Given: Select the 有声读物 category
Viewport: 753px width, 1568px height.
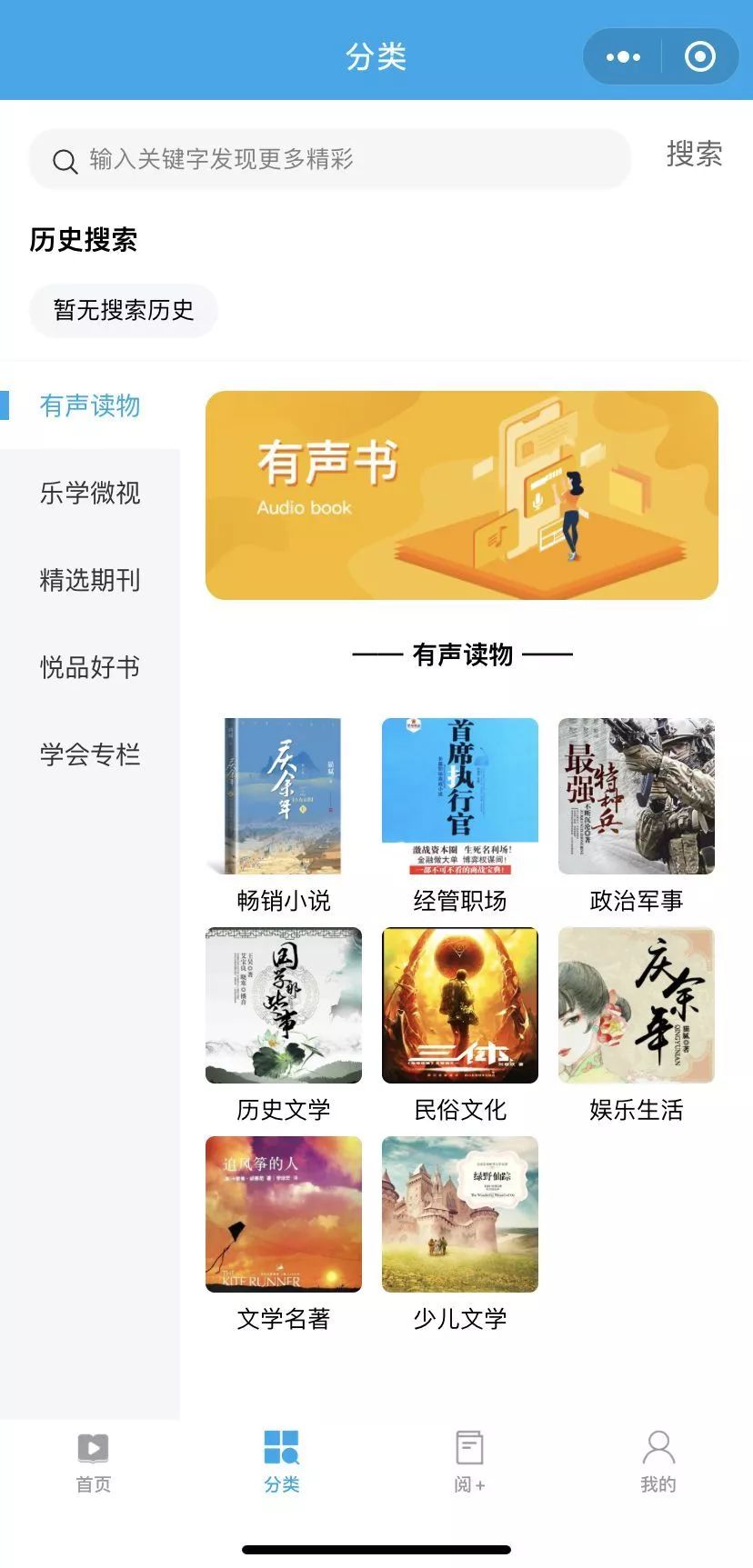Looking at the screenshot, I should pos(90,405).
